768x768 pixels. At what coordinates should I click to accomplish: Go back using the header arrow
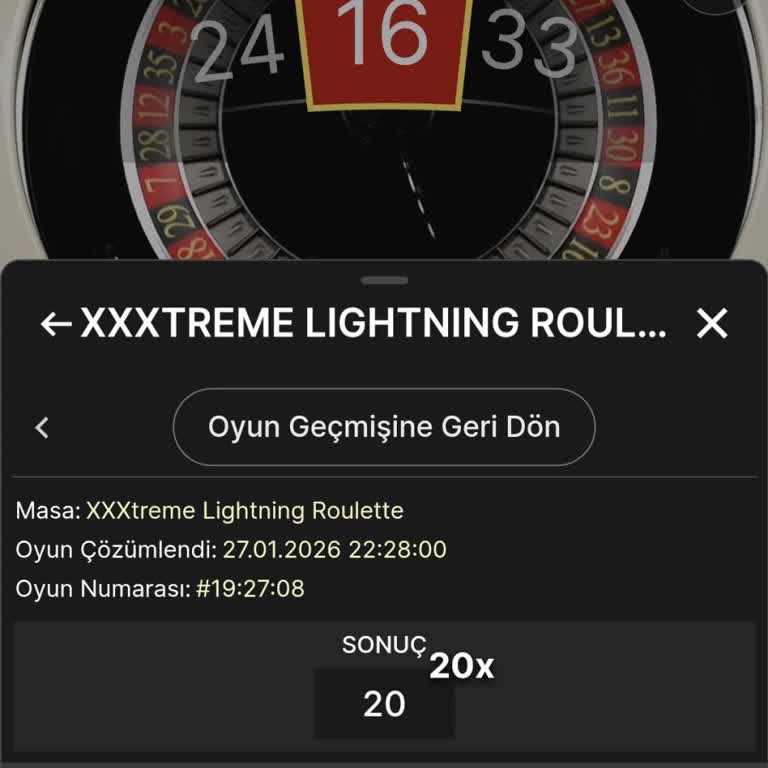(x=55, y=324)
